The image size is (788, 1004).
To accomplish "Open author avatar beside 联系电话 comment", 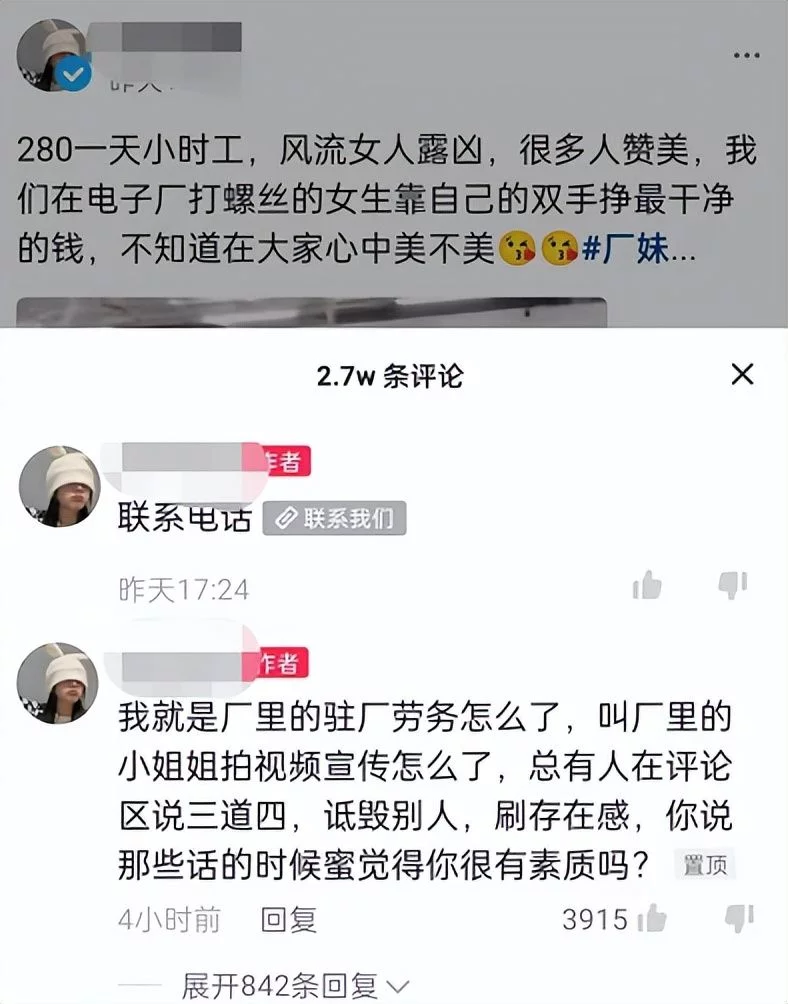I will coord(60,486).
